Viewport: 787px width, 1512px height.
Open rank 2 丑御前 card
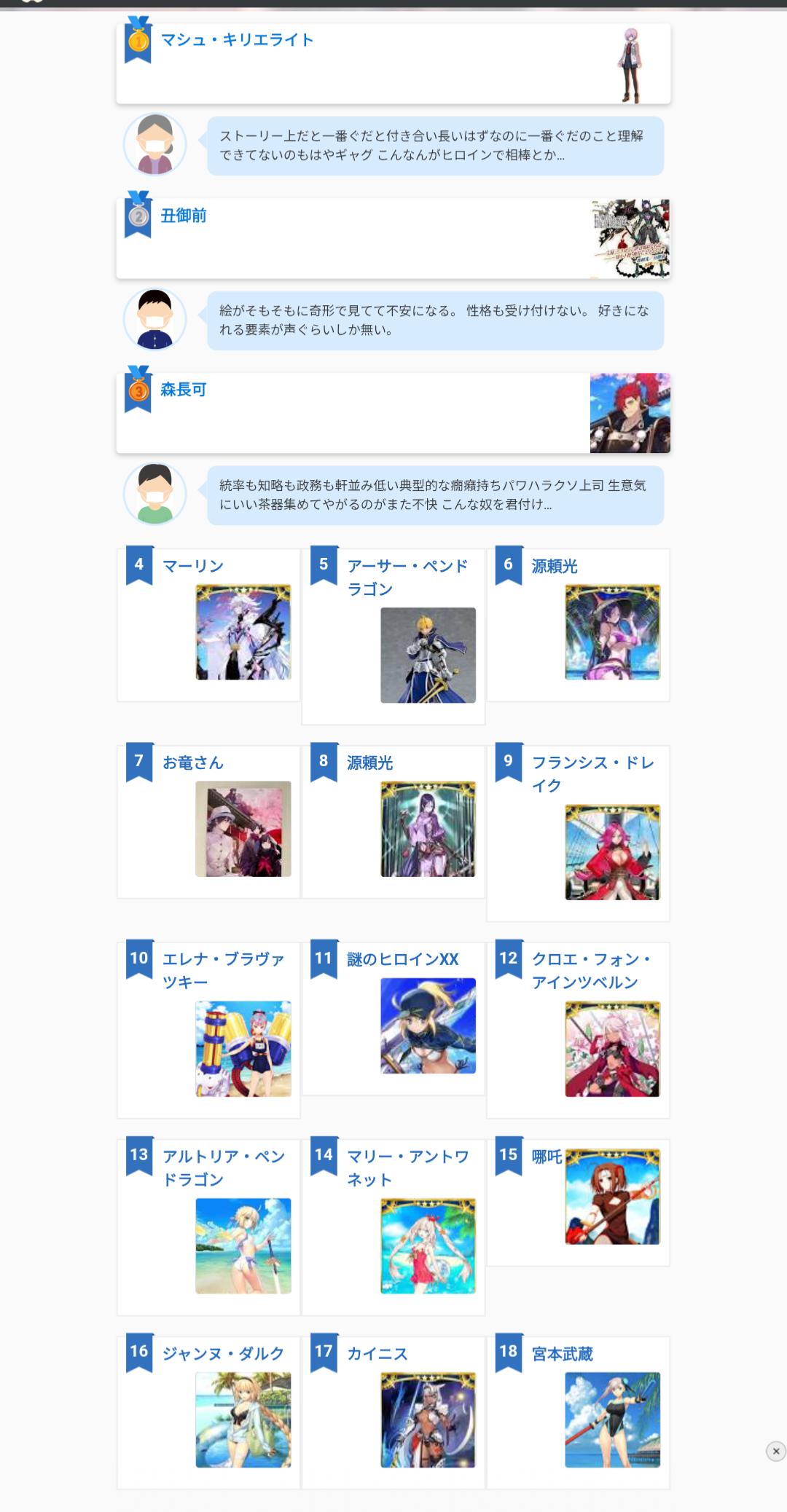click(393, 238)
